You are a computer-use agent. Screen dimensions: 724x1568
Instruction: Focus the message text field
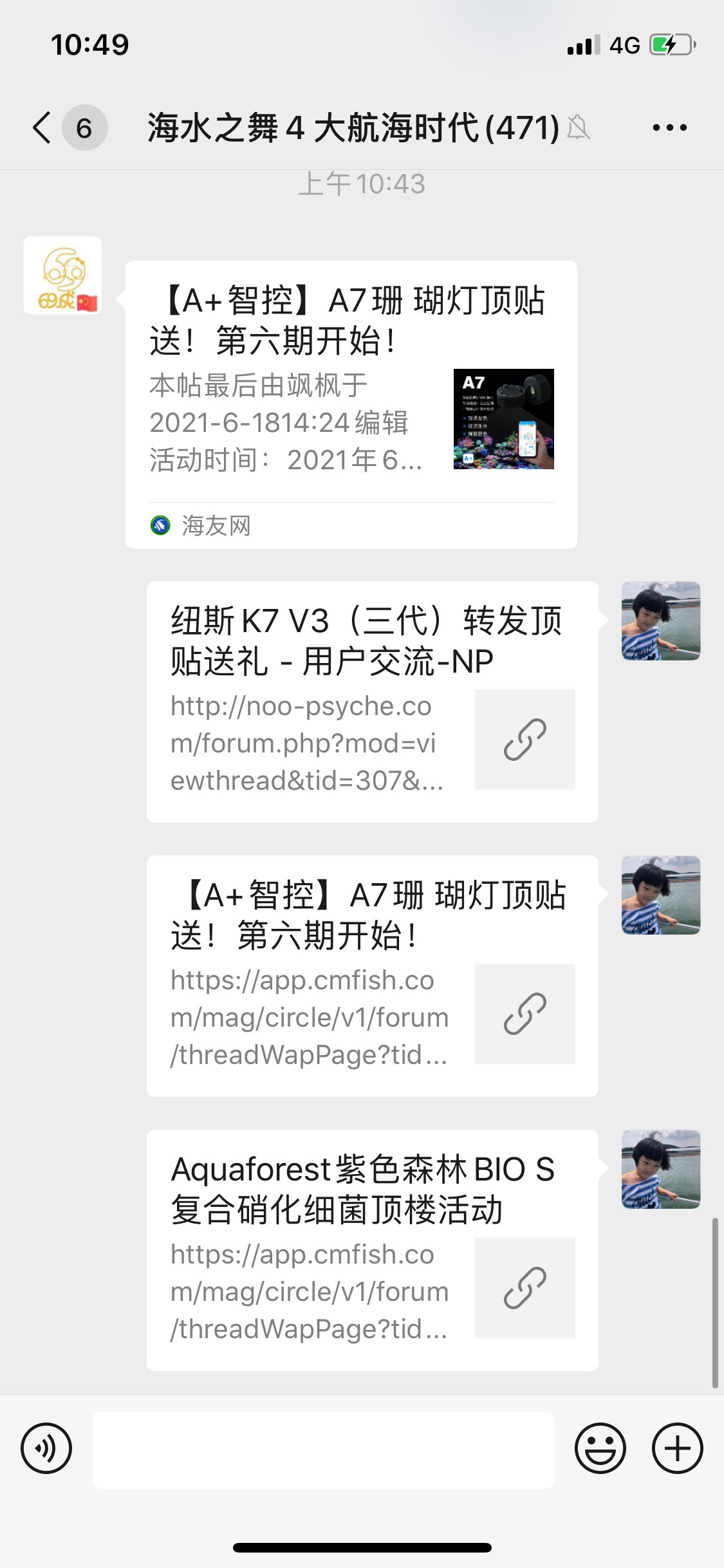(323, 1450)
